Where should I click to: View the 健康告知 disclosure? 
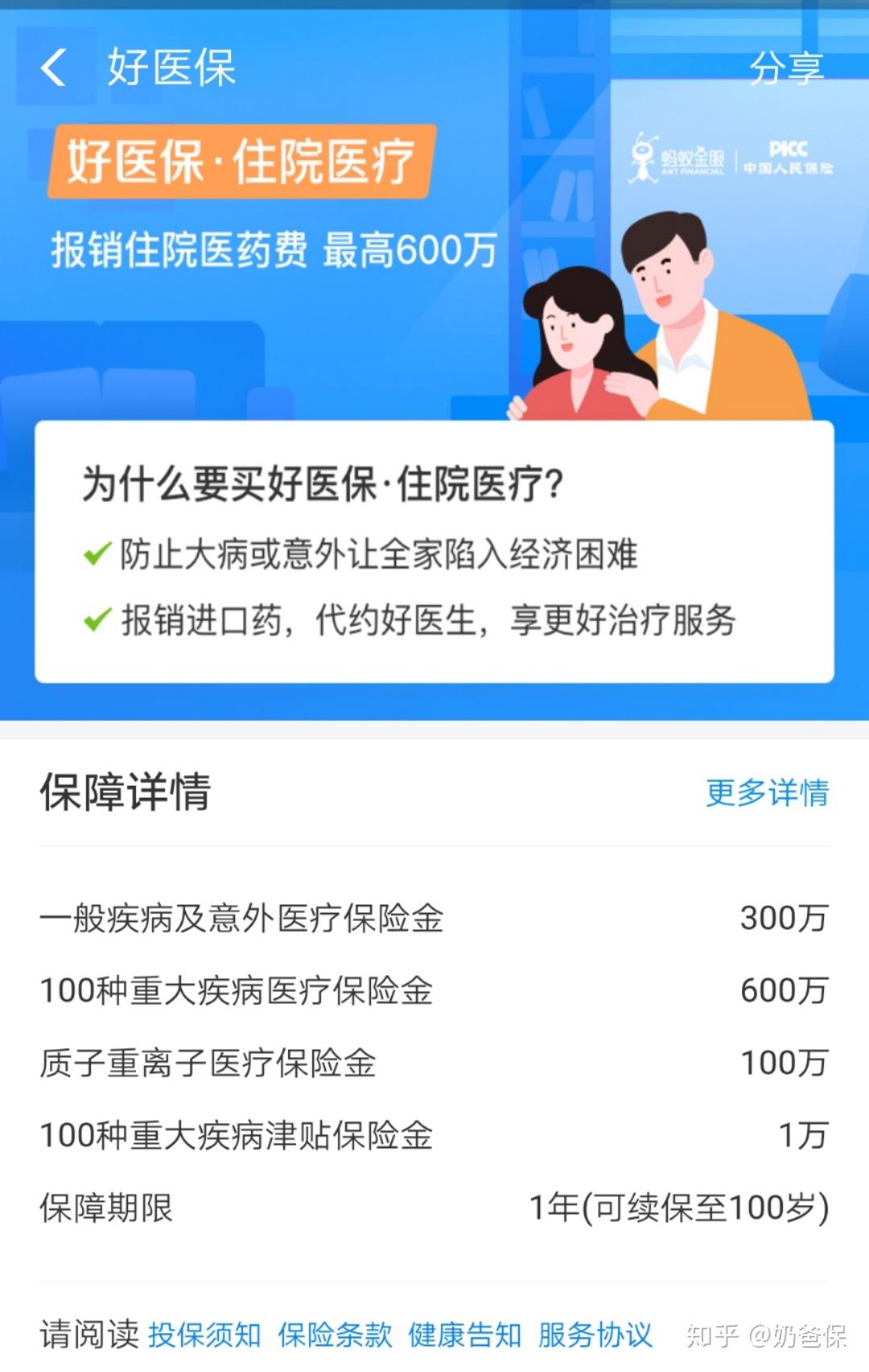(465, 1335)
